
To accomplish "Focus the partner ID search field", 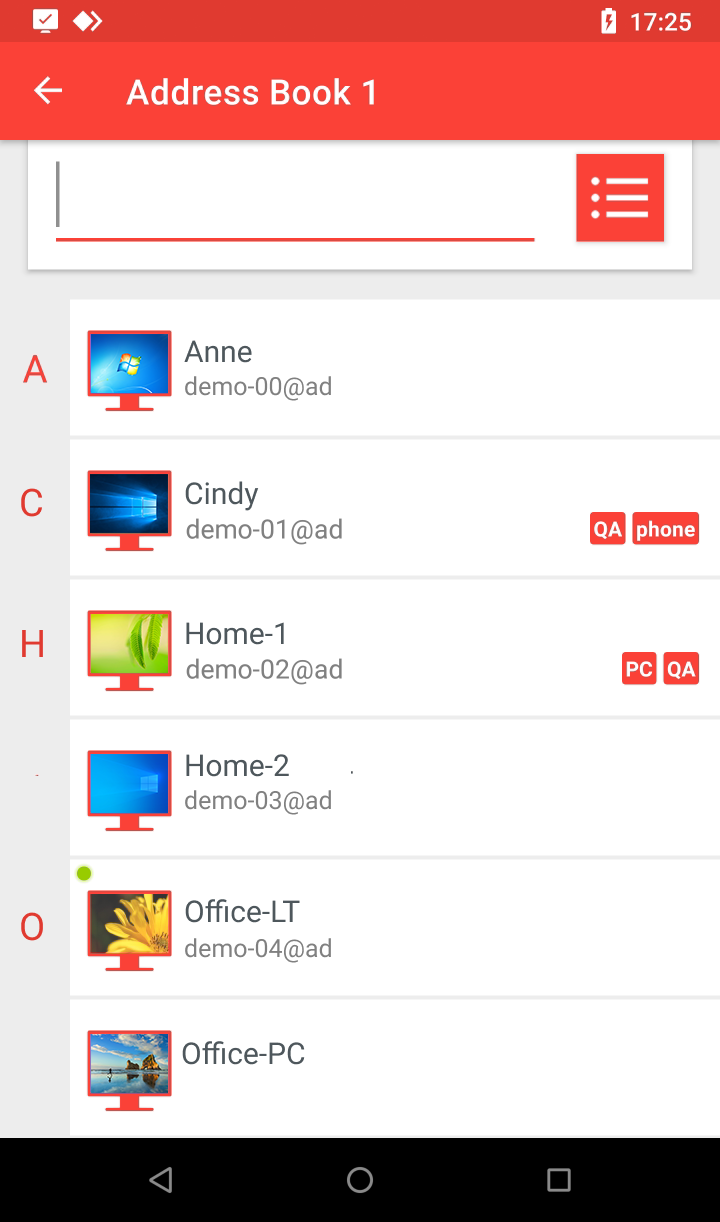I will (295, 197).
